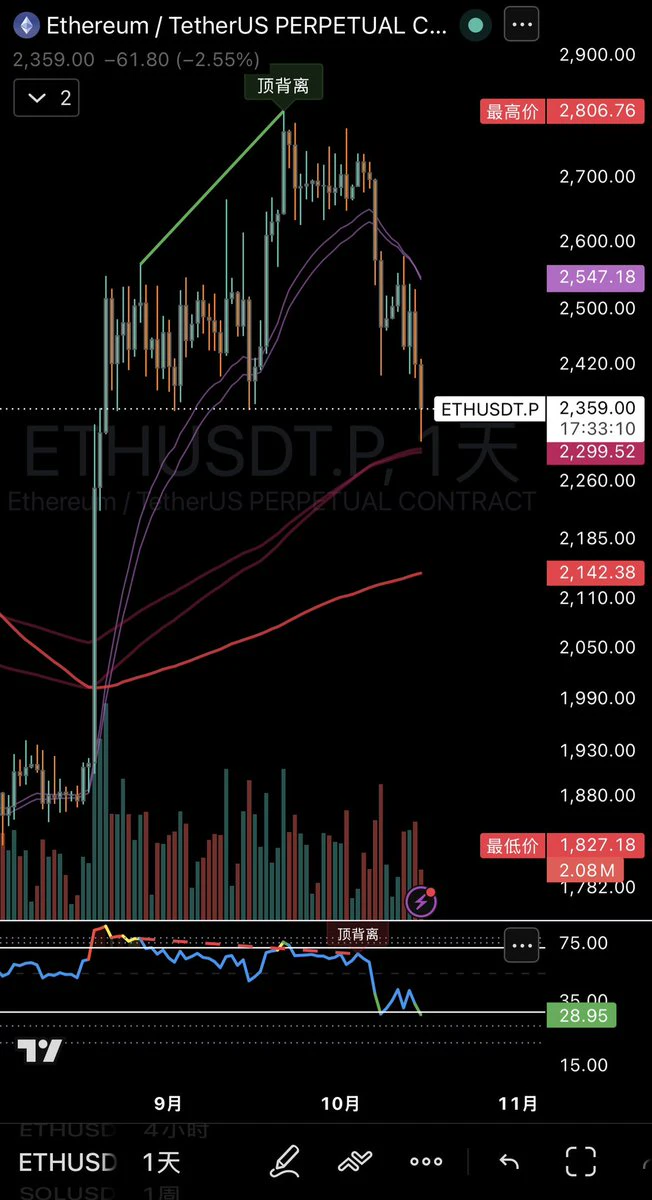Expand the collapsed indicators legend showing 2

pyautogui.click(x=46, y=97)
